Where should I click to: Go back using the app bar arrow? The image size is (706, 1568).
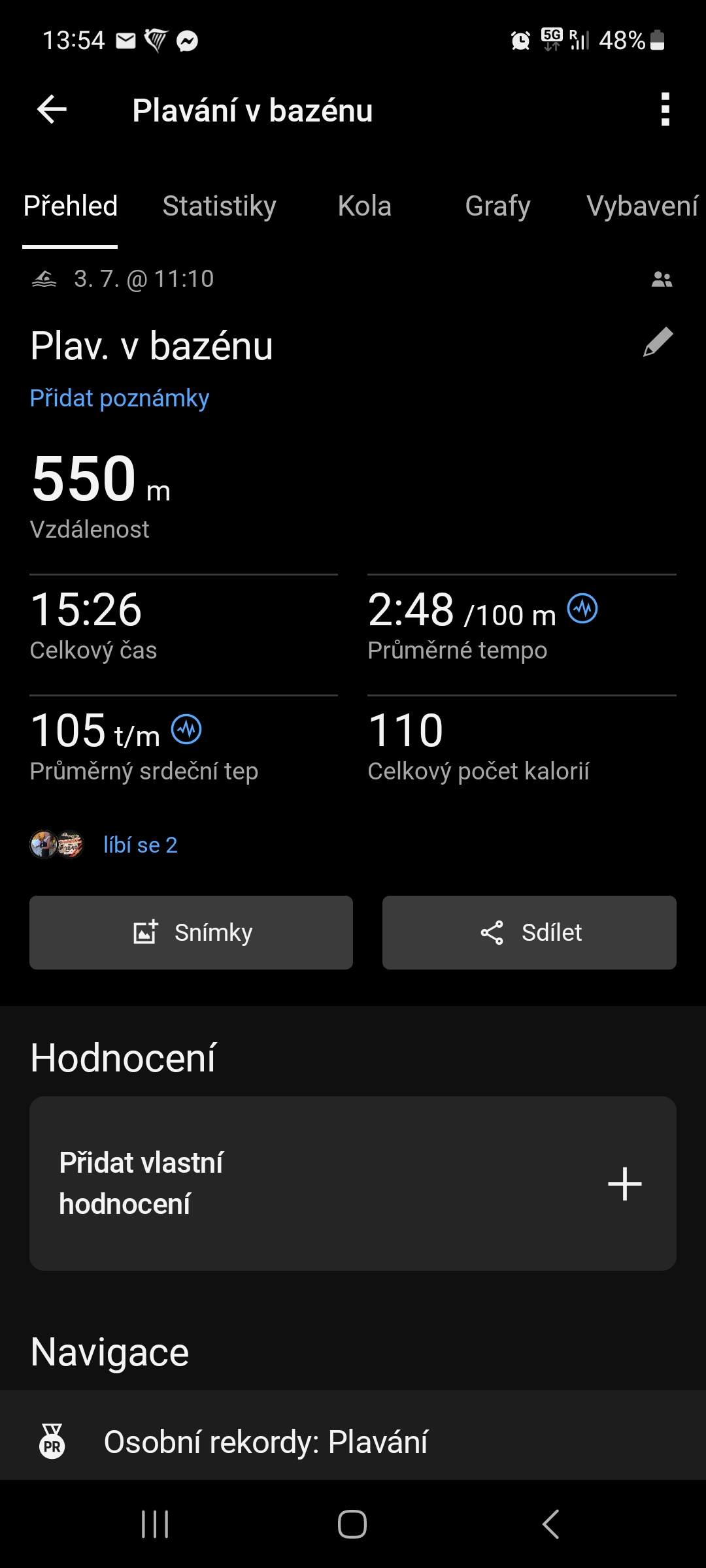(52, 109)
